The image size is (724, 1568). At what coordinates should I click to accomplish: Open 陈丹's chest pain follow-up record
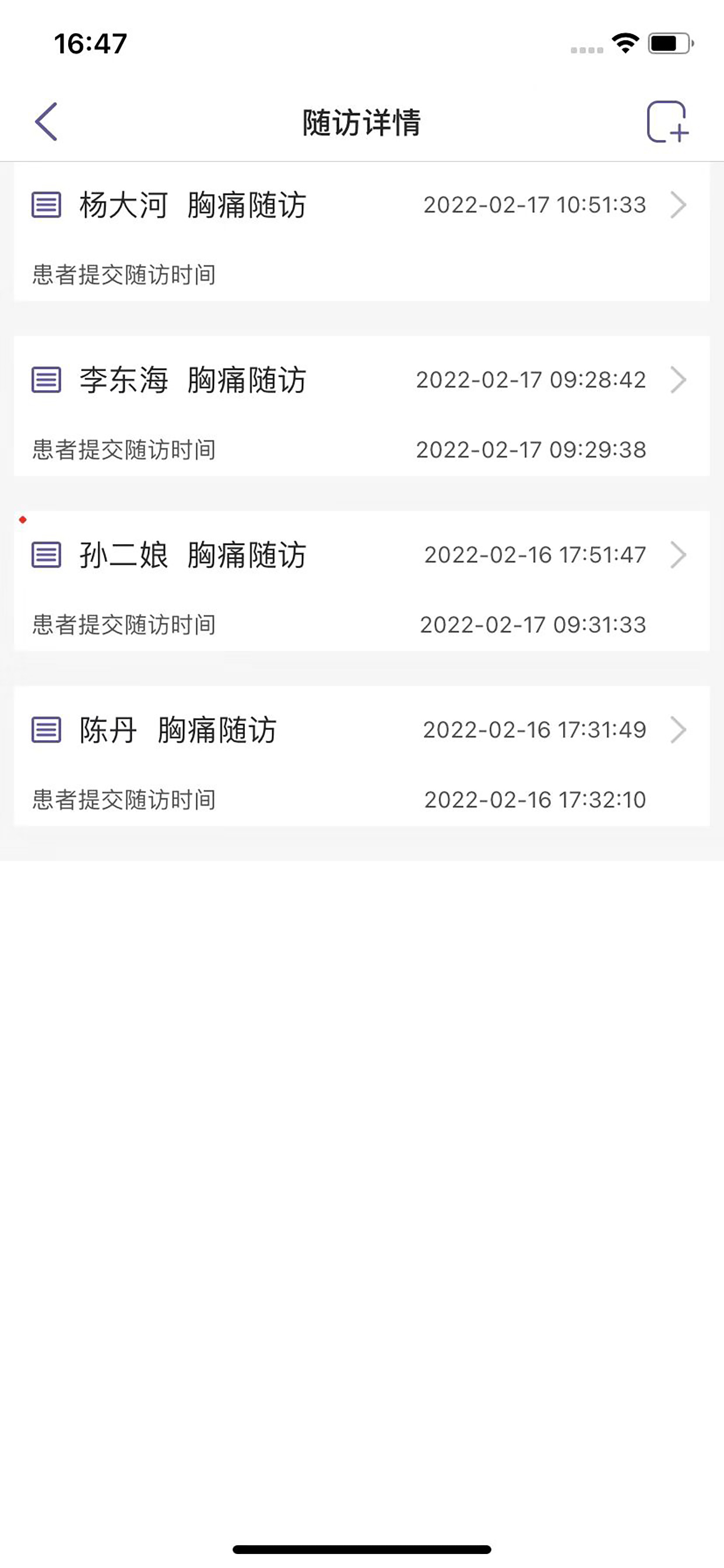point(361,756)
